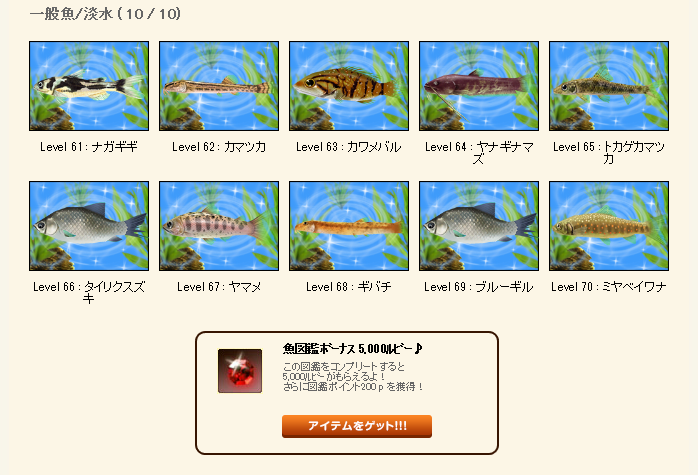View the Level 63 カワメバル fish
This screenshot has height=475, width=698.
[349, 86]
